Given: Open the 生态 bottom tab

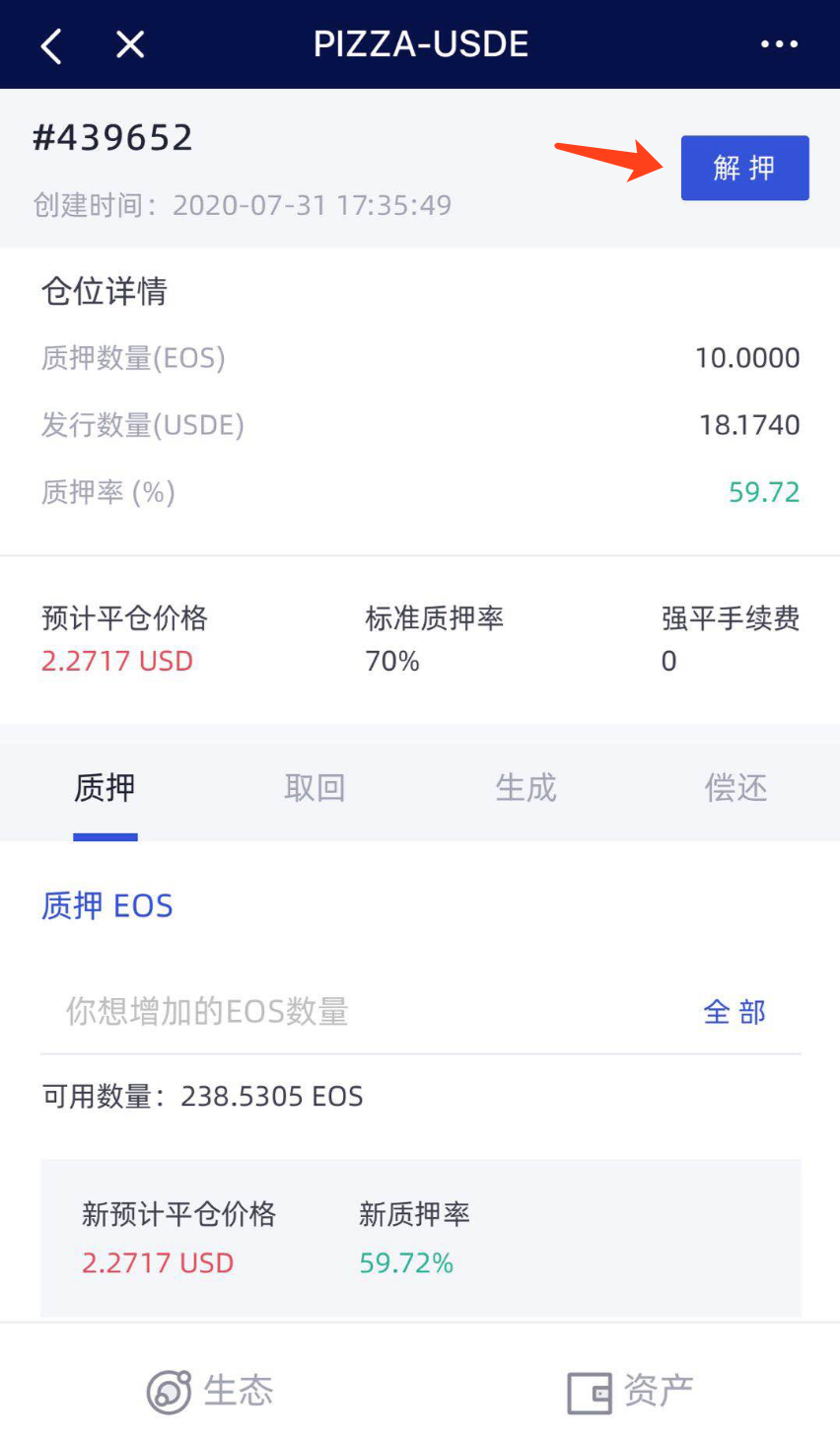Looking at the screenshot, I should [x=210, y=1391].
